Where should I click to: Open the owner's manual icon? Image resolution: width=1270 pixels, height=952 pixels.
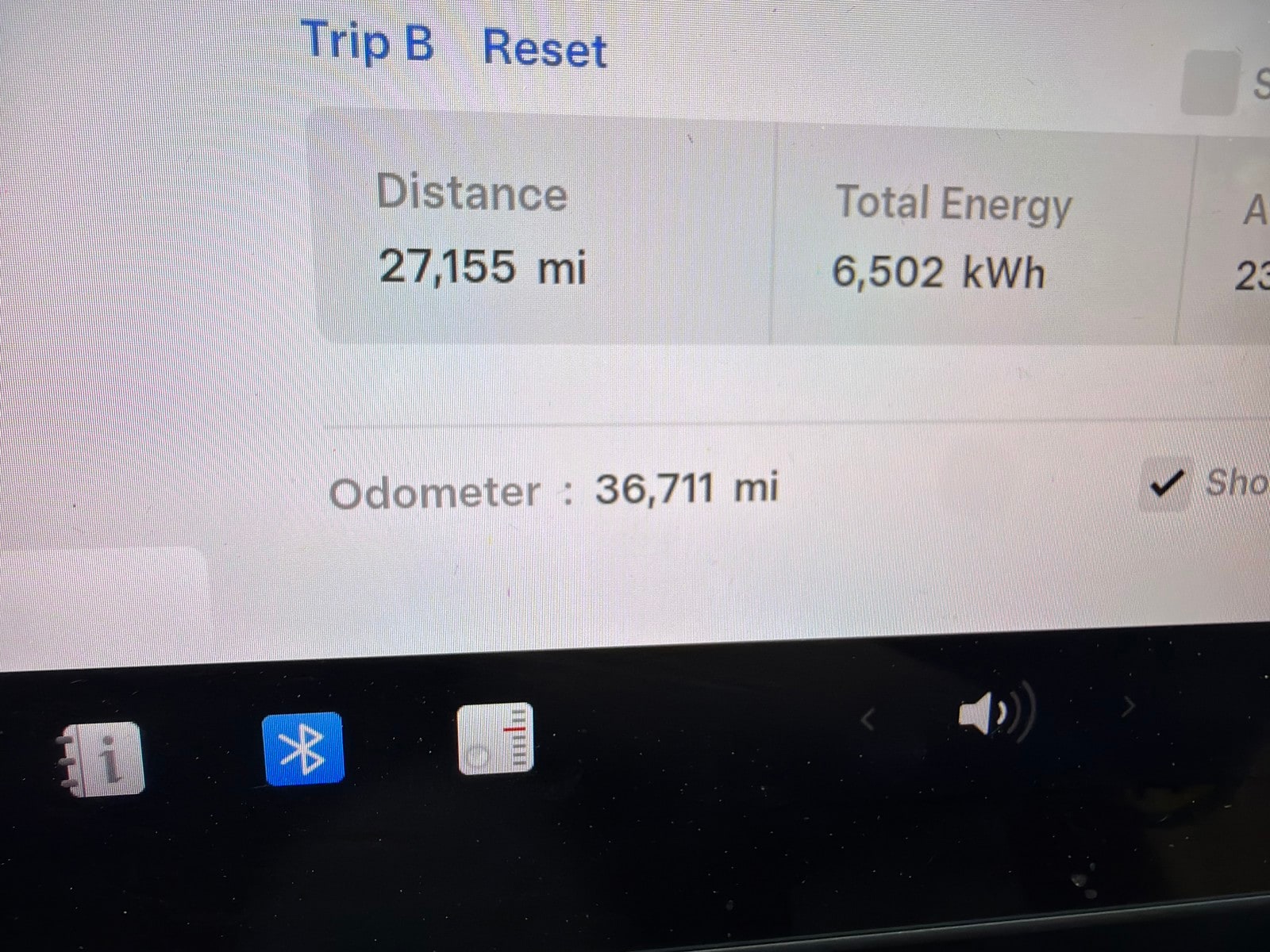click(103, 758)
